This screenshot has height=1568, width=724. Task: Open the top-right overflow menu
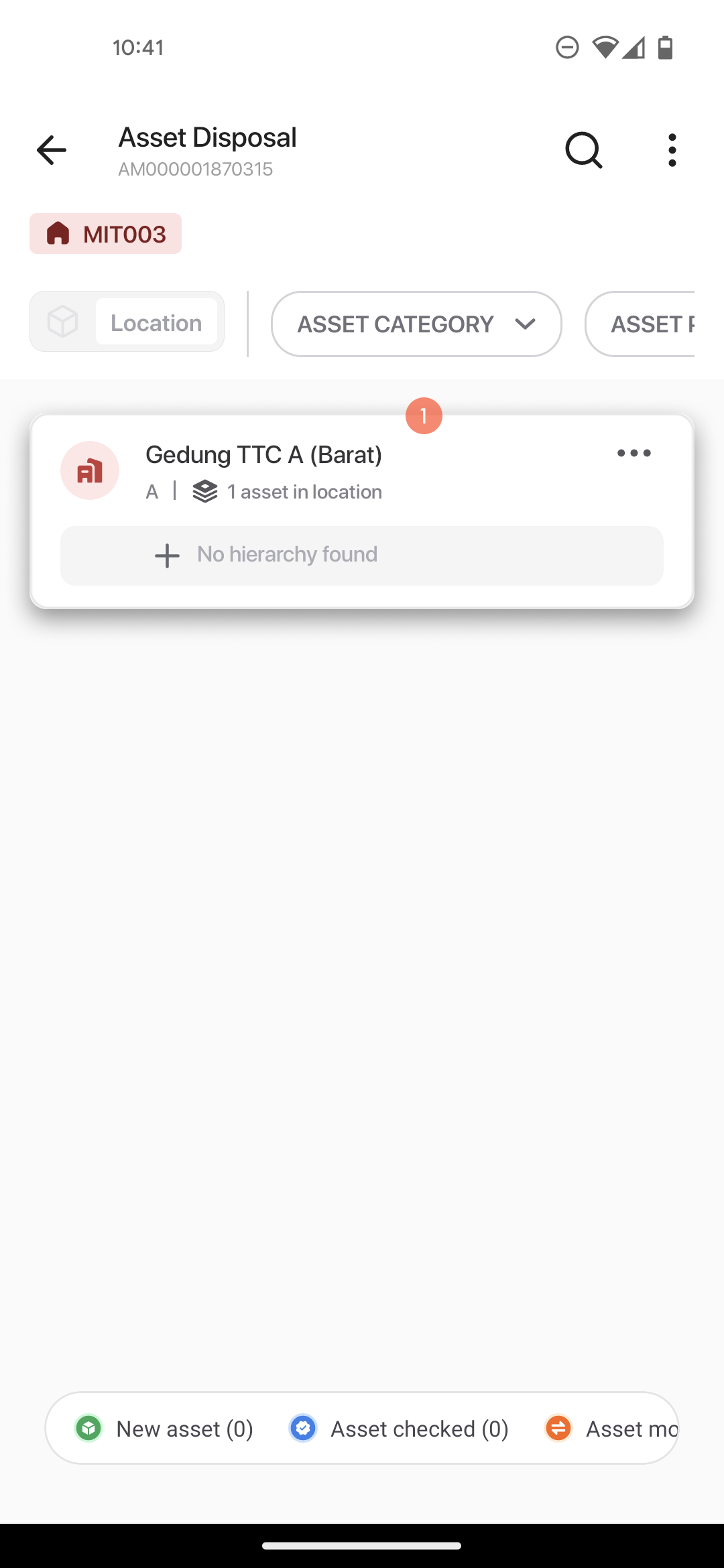672,150
